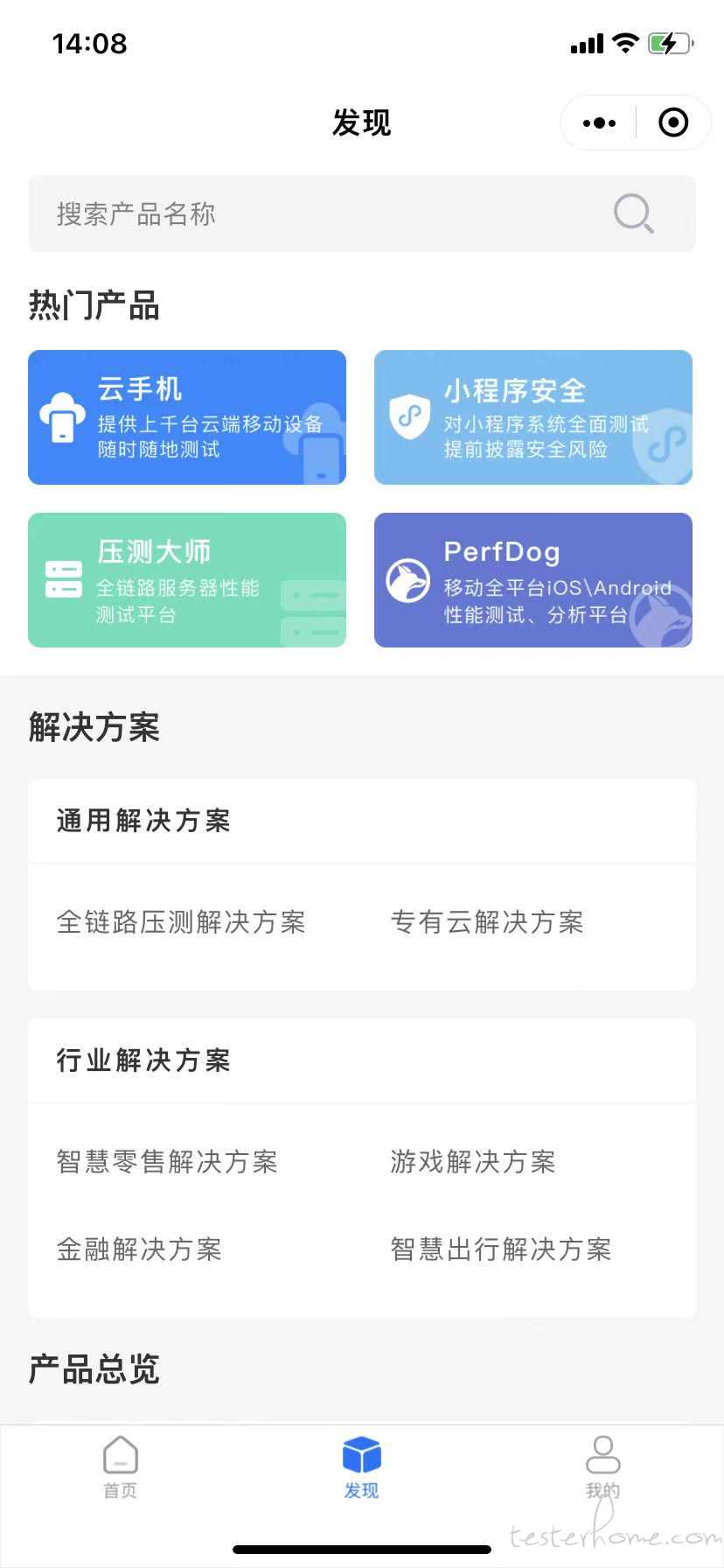
Task: Select 全链路压测解决方案
Action: pos(181,922)
